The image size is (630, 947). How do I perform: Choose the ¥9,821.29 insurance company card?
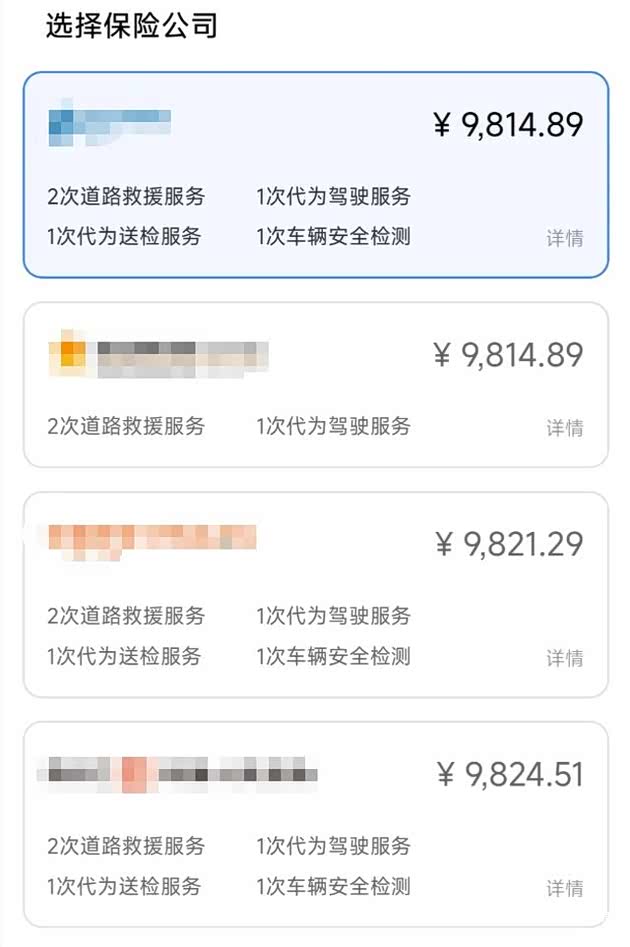(x=315, y=594)
